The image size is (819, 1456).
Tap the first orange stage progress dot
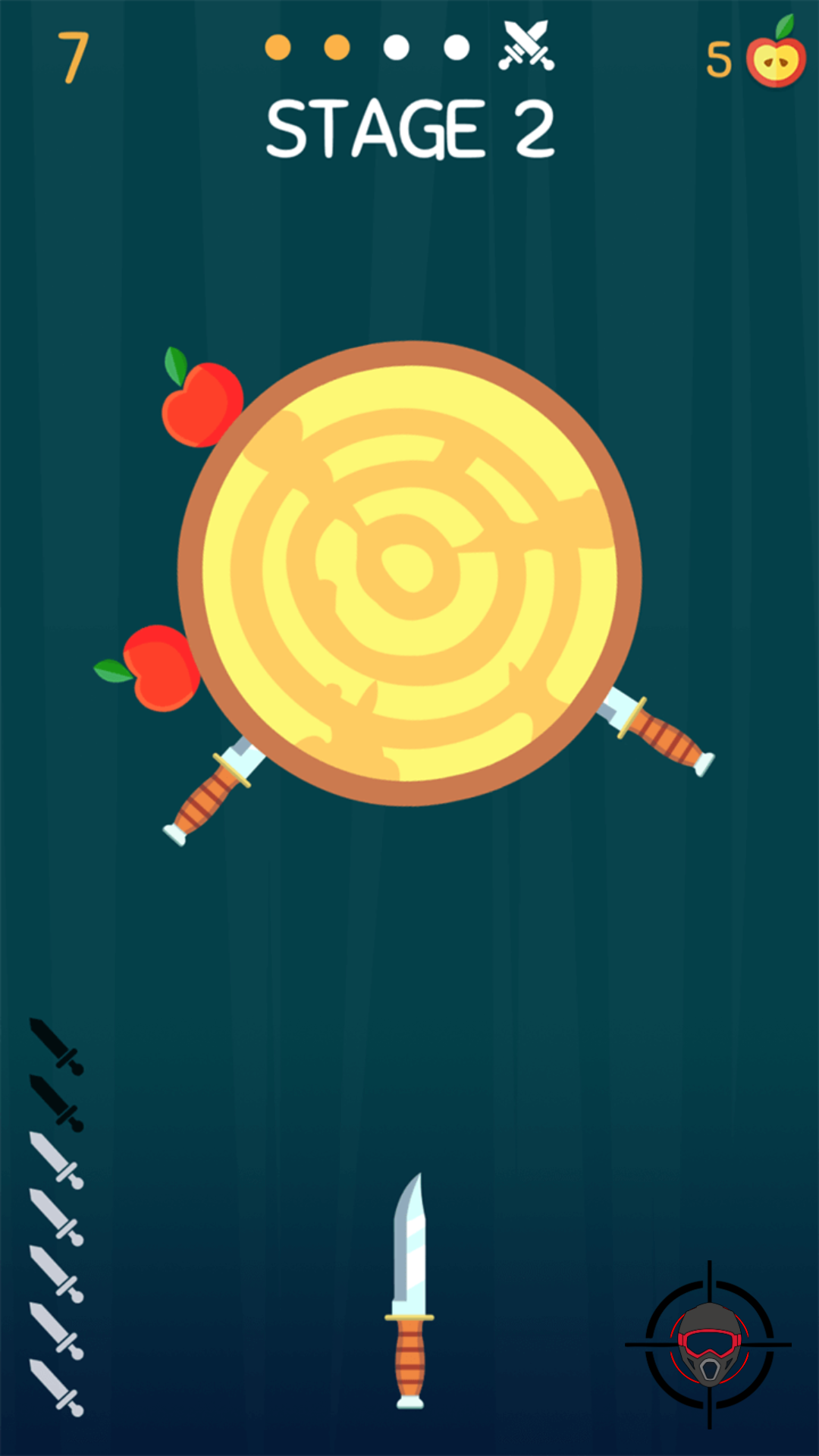point(278,45)
